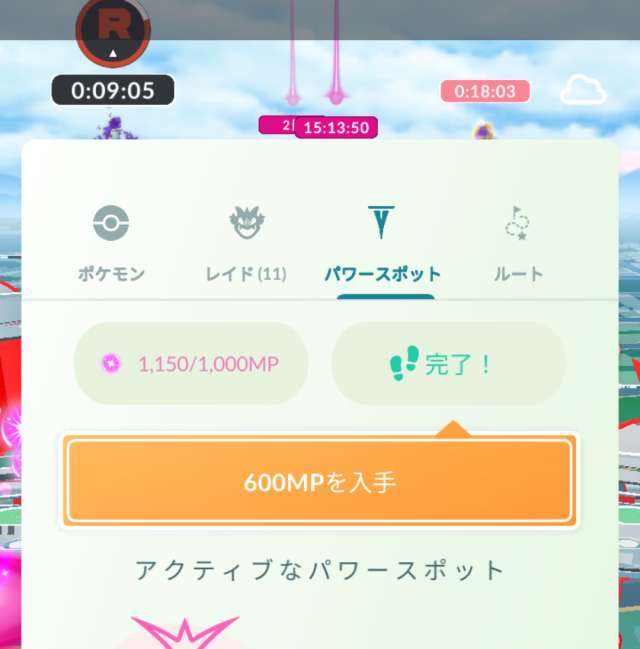Tap the 完了！ footsteps chip

tap(448, 364)
